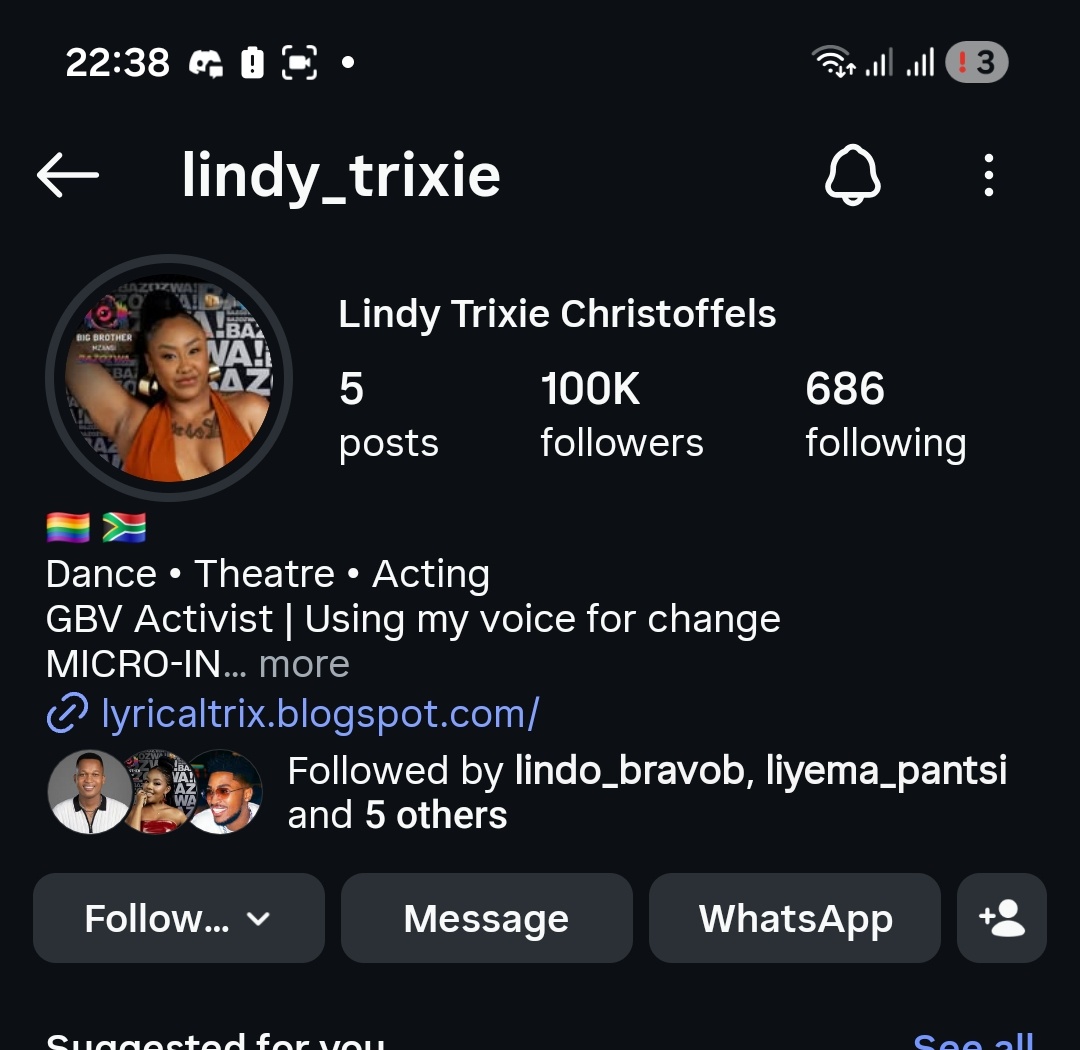1080x1050 pixels.
Task: Open the Following dropdown button
Action: pos(178,918)
